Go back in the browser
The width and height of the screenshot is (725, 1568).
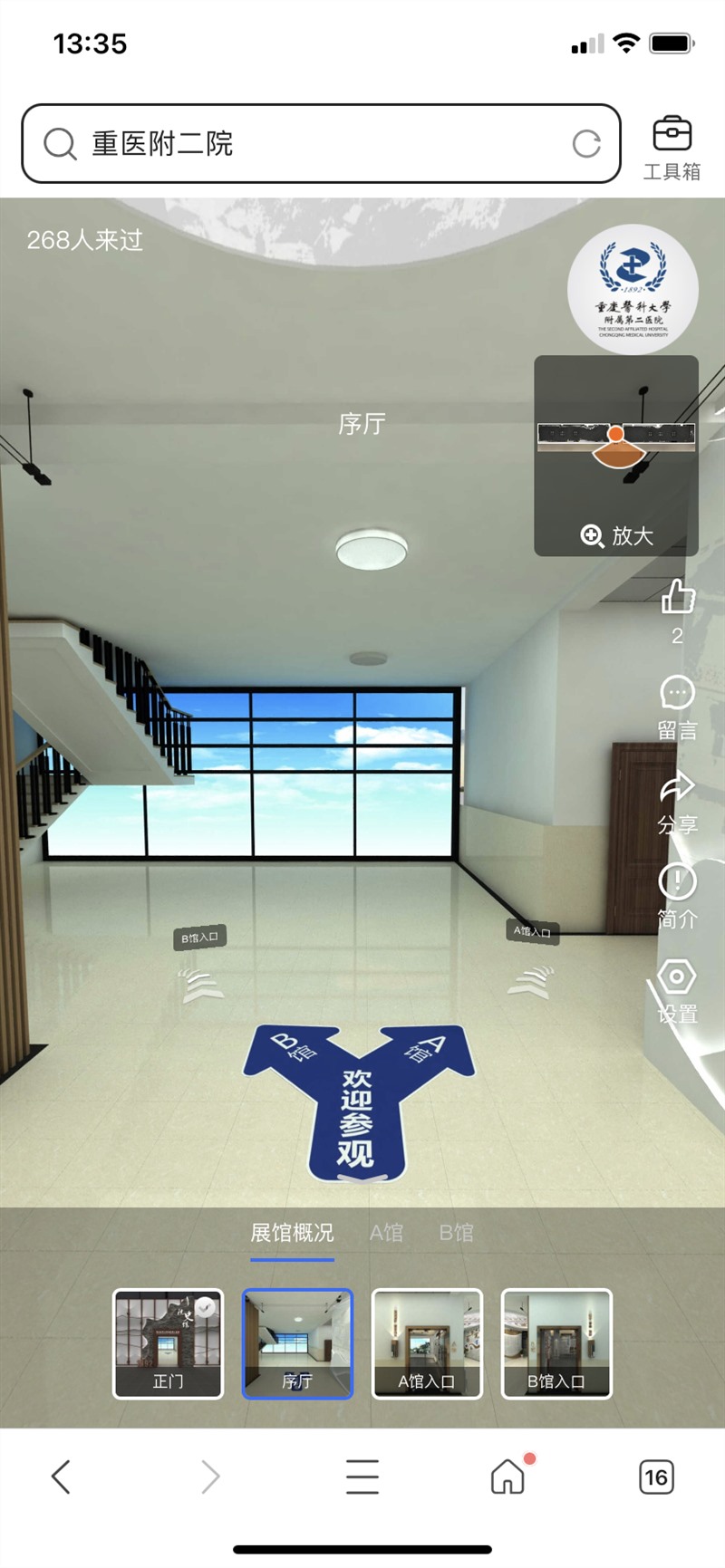click(61, 1477)
